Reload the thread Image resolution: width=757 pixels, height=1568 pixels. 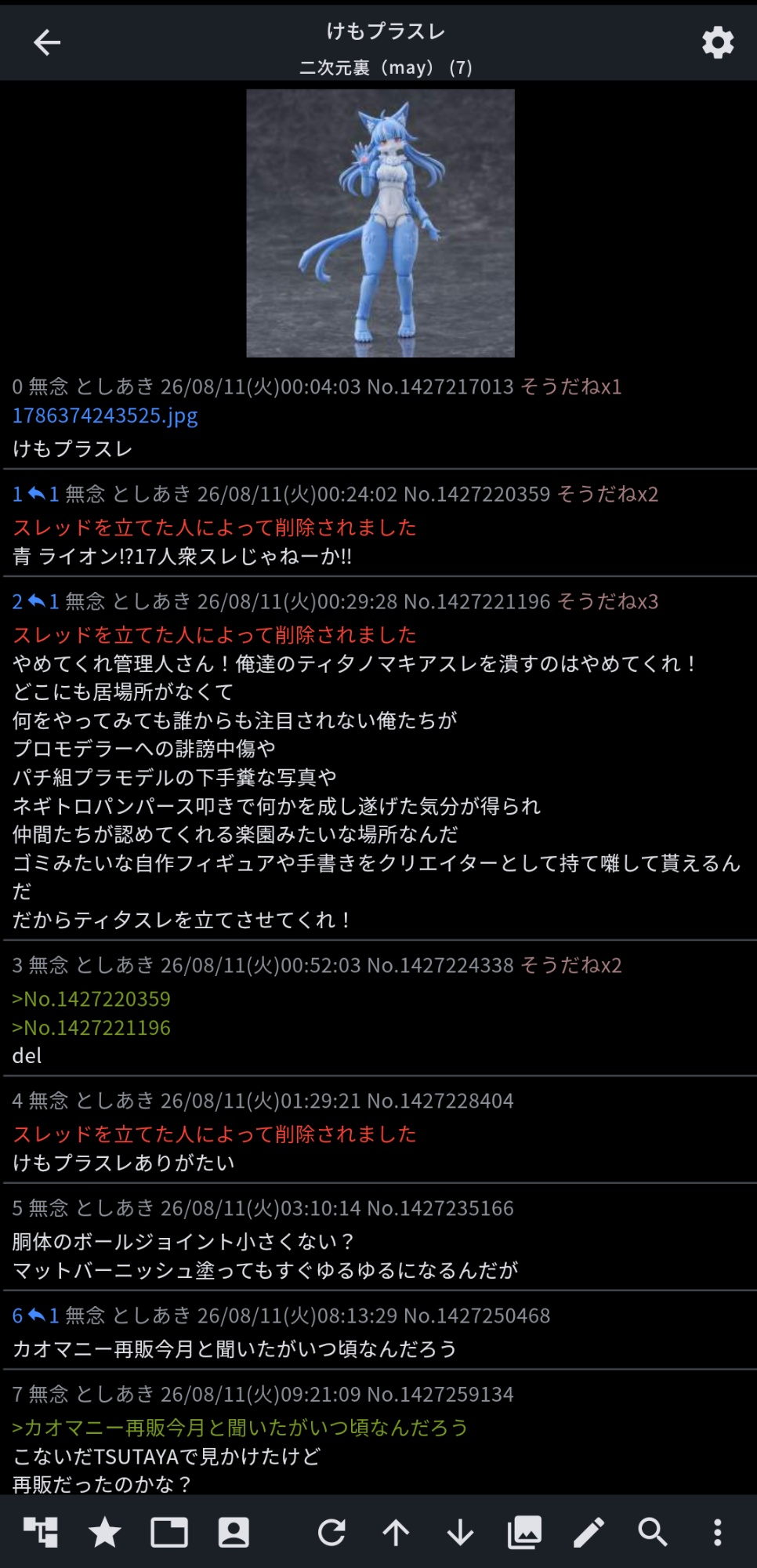(331, 1532)
